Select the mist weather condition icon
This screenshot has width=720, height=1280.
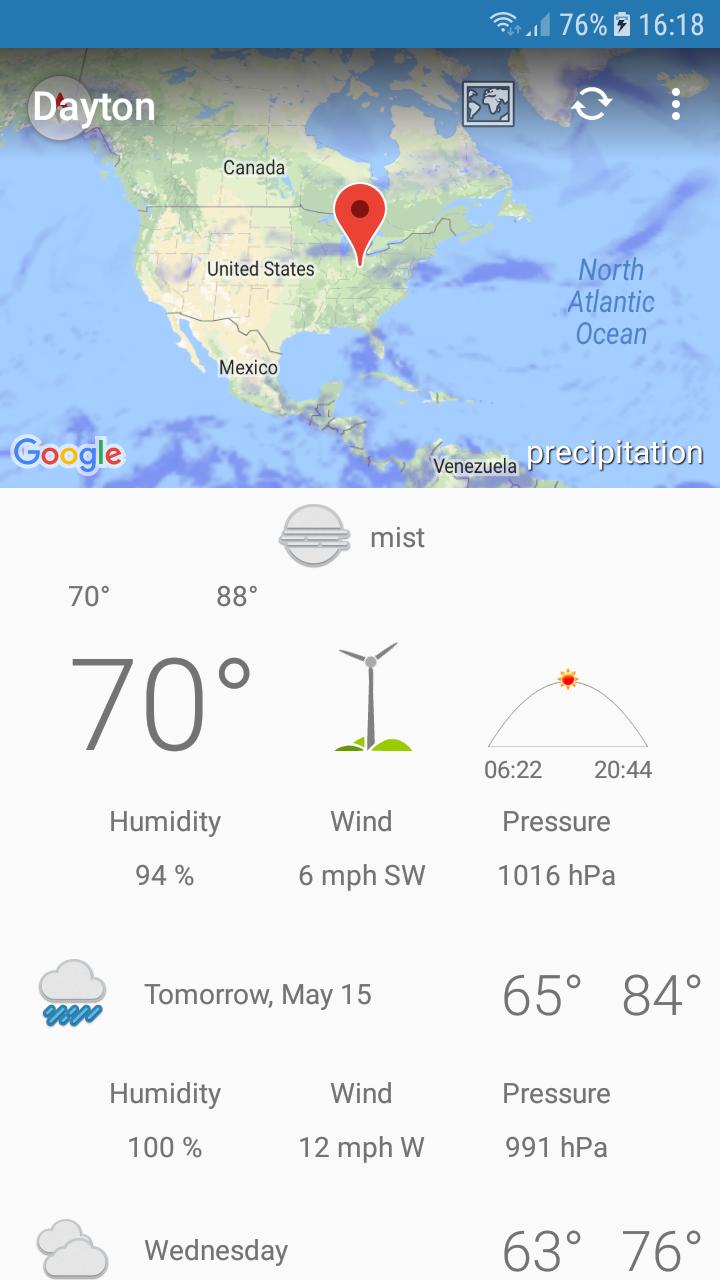pos(315,535)
